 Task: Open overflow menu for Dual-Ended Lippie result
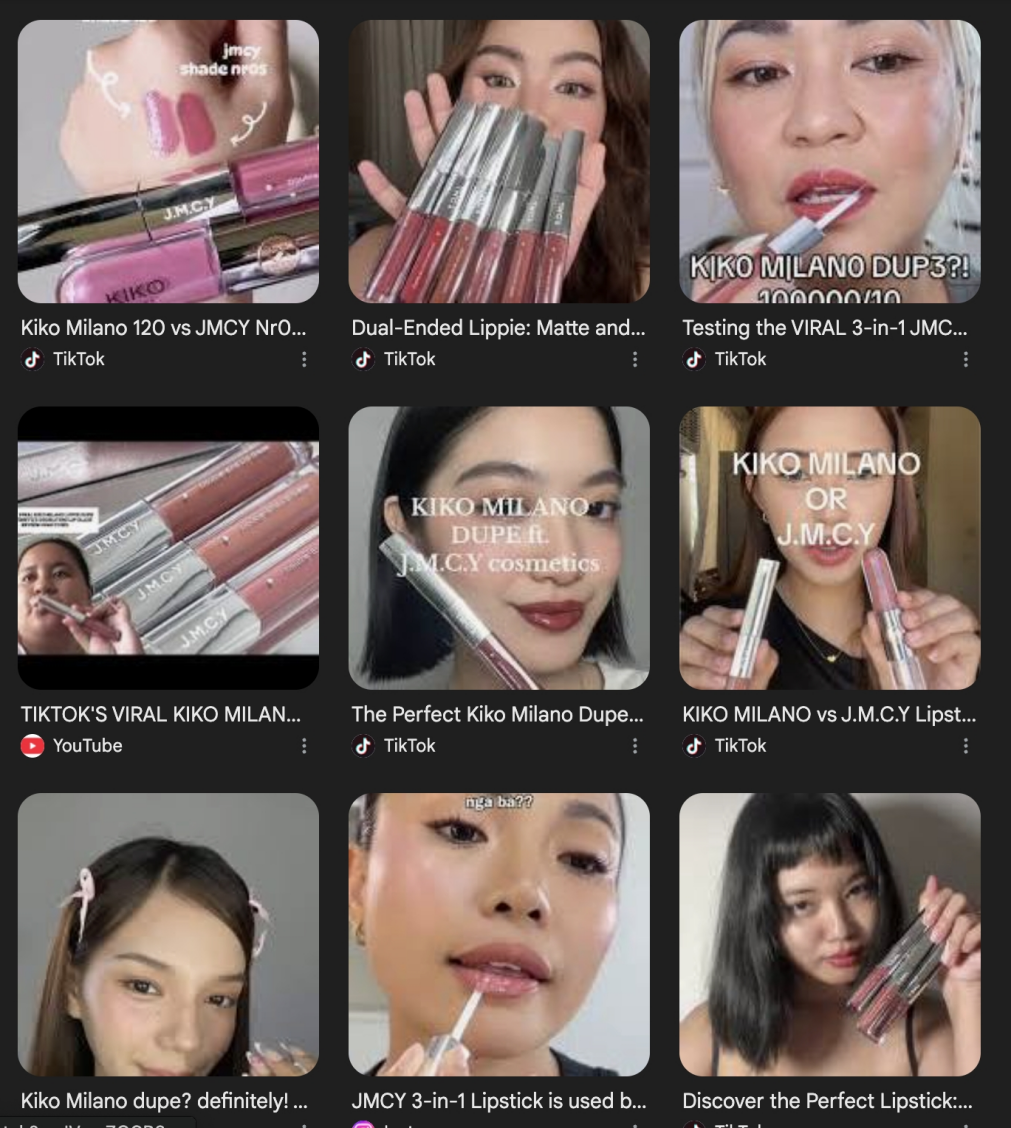635,359
